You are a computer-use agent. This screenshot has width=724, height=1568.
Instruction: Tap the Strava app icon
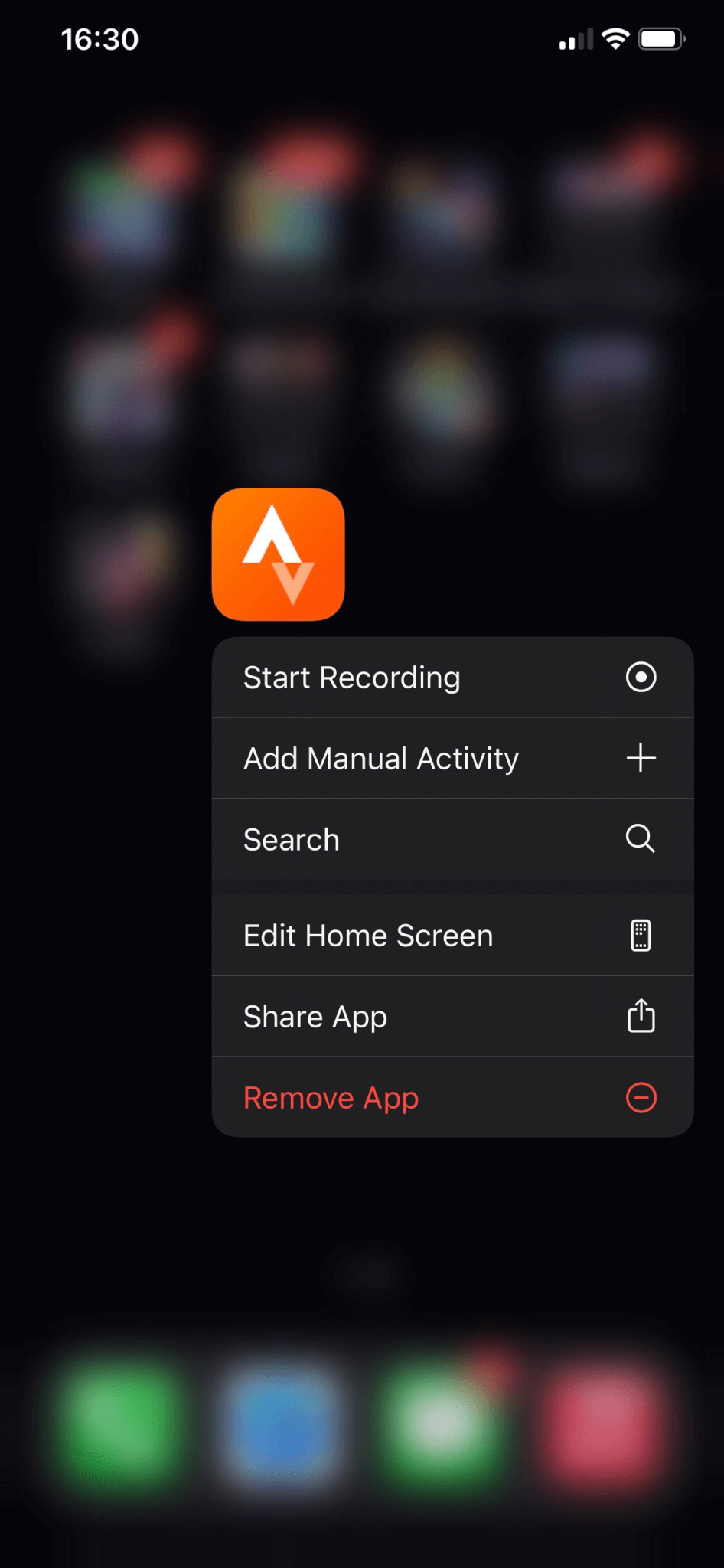[278, 554]
